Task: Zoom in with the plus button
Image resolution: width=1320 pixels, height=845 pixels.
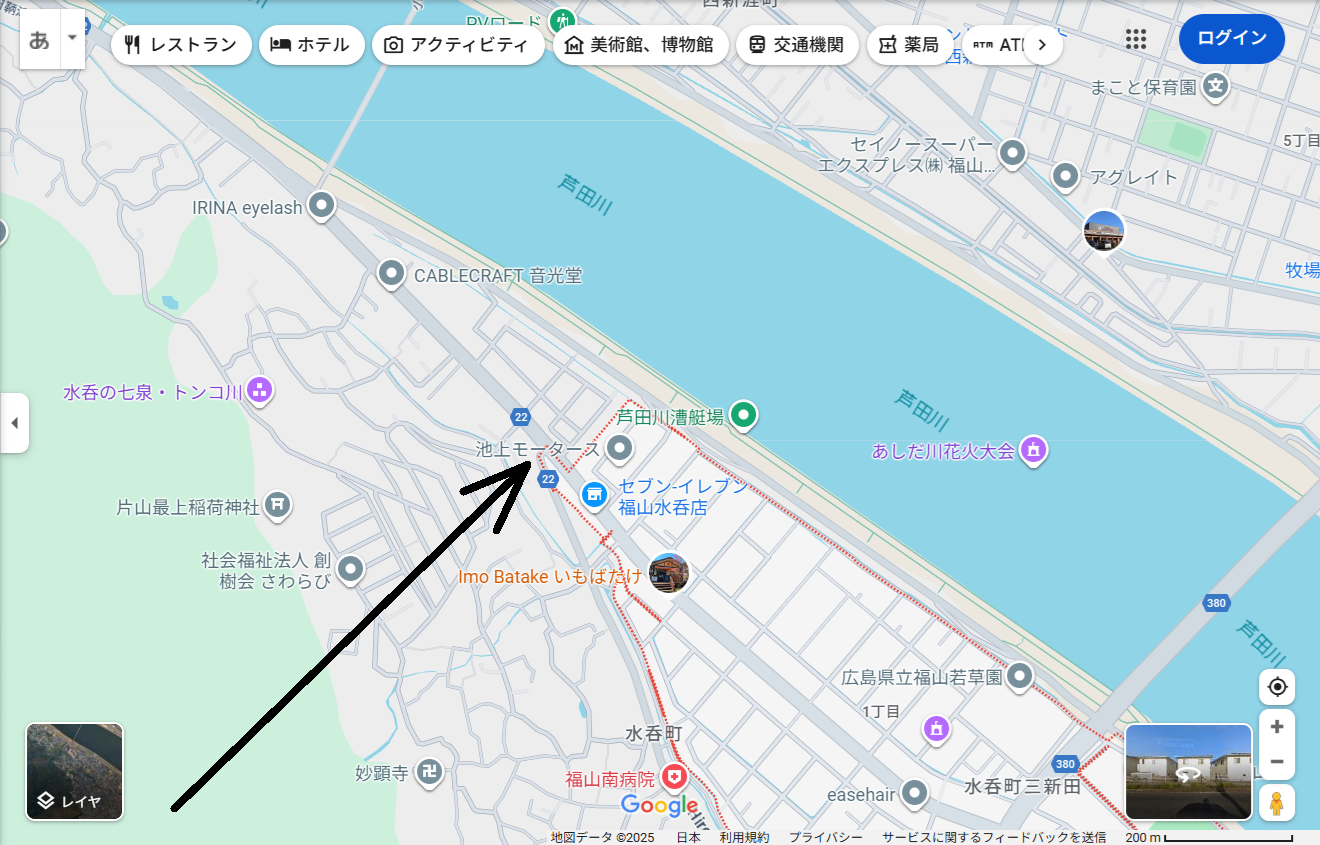Action: pos(1277,727)
